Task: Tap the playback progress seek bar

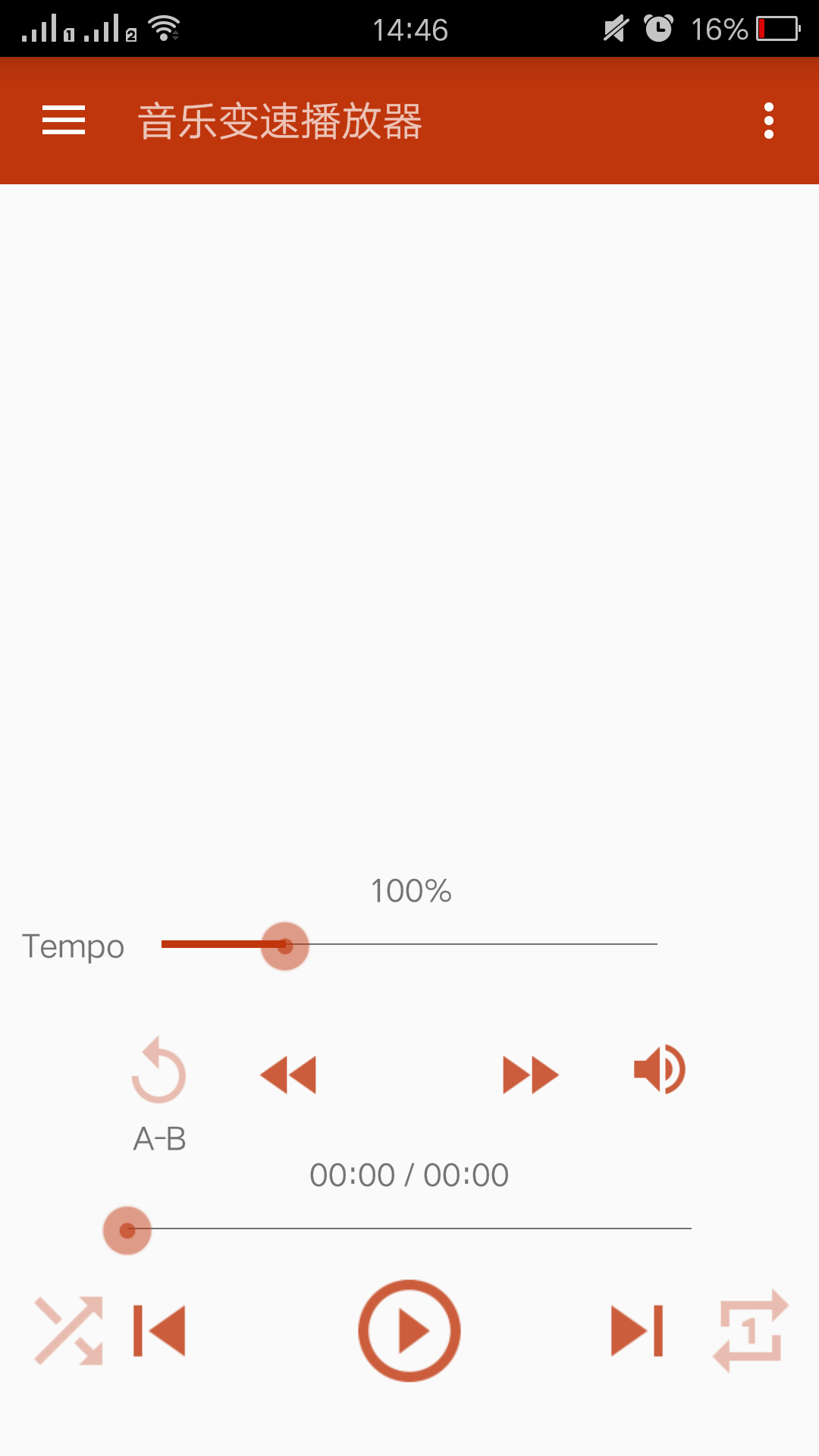Action: tap(409, 1230)
